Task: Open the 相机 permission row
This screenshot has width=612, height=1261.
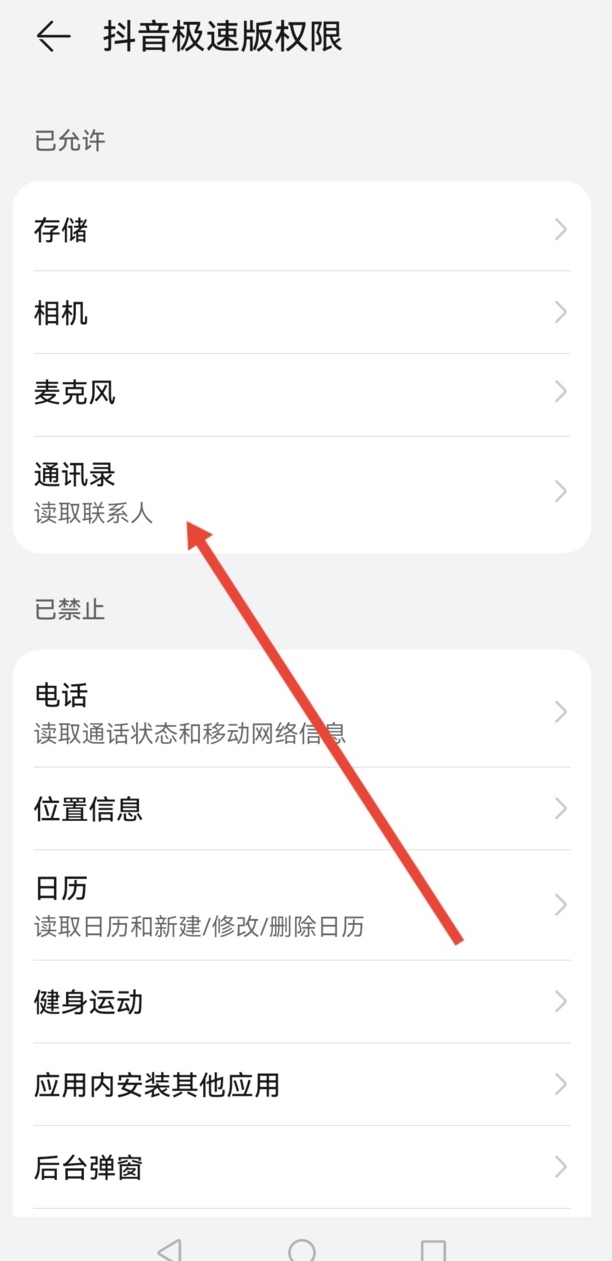Action: click(x=302, y=312)
